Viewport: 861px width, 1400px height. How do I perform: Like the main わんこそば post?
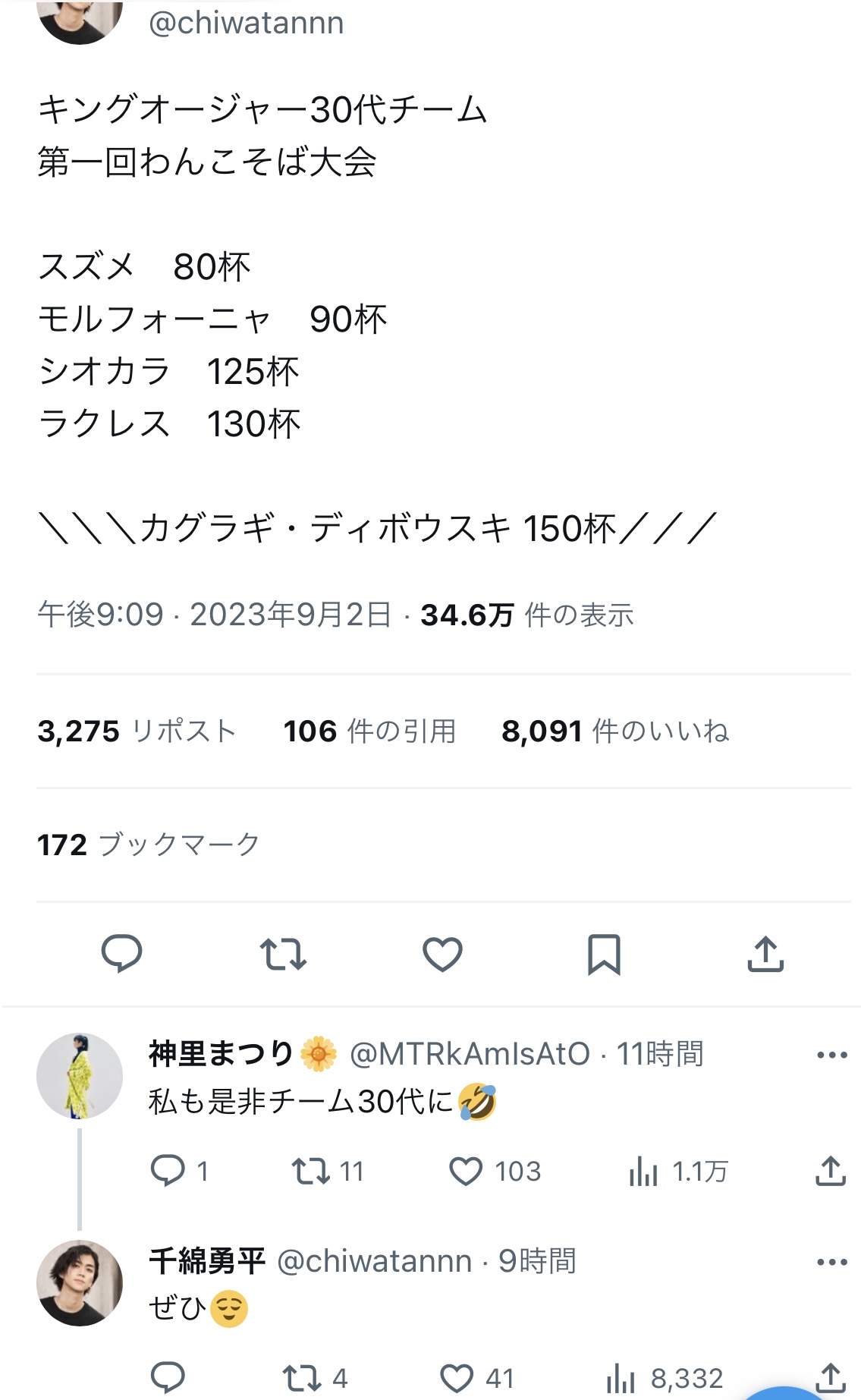coord(442,954)
